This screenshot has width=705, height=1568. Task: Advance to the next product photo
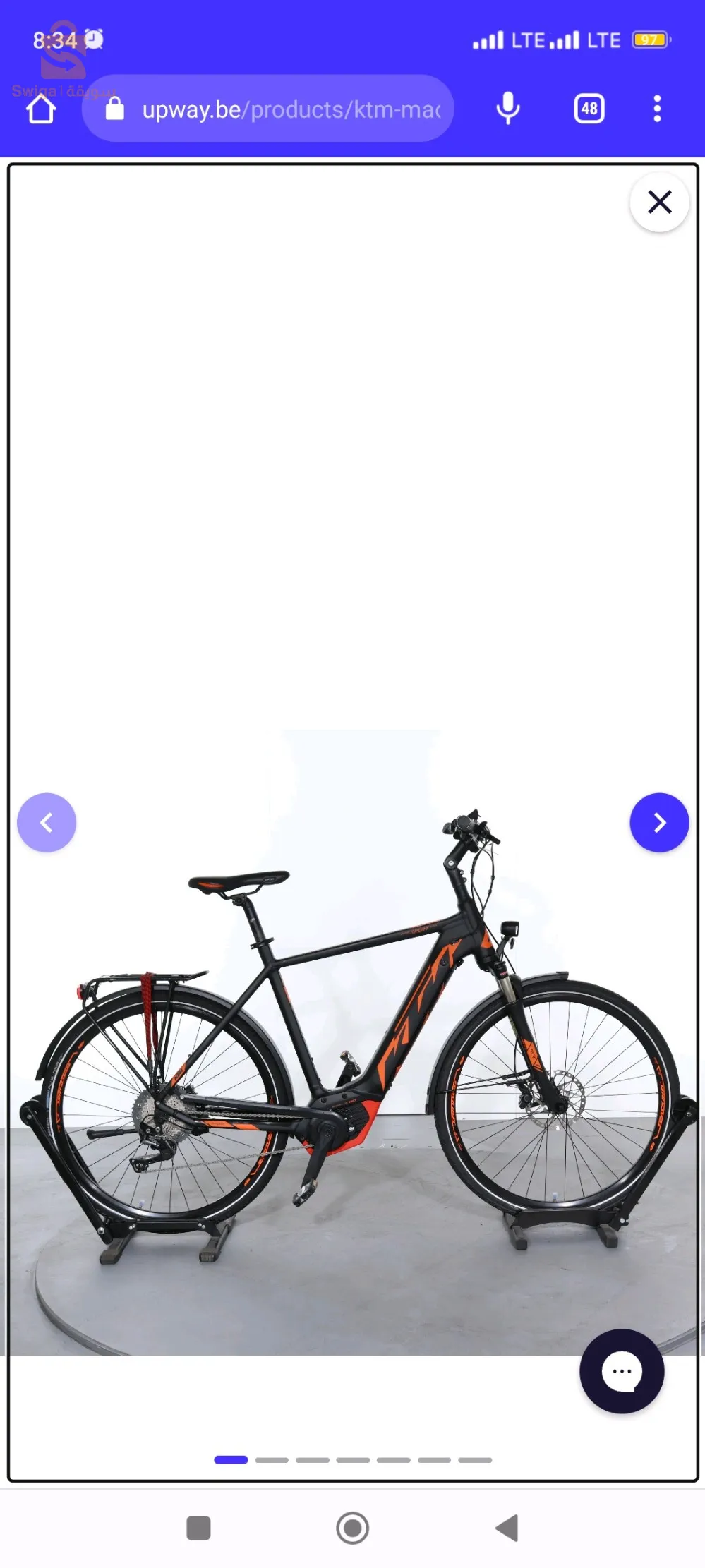pyautogui.click(x=658, y=822)
